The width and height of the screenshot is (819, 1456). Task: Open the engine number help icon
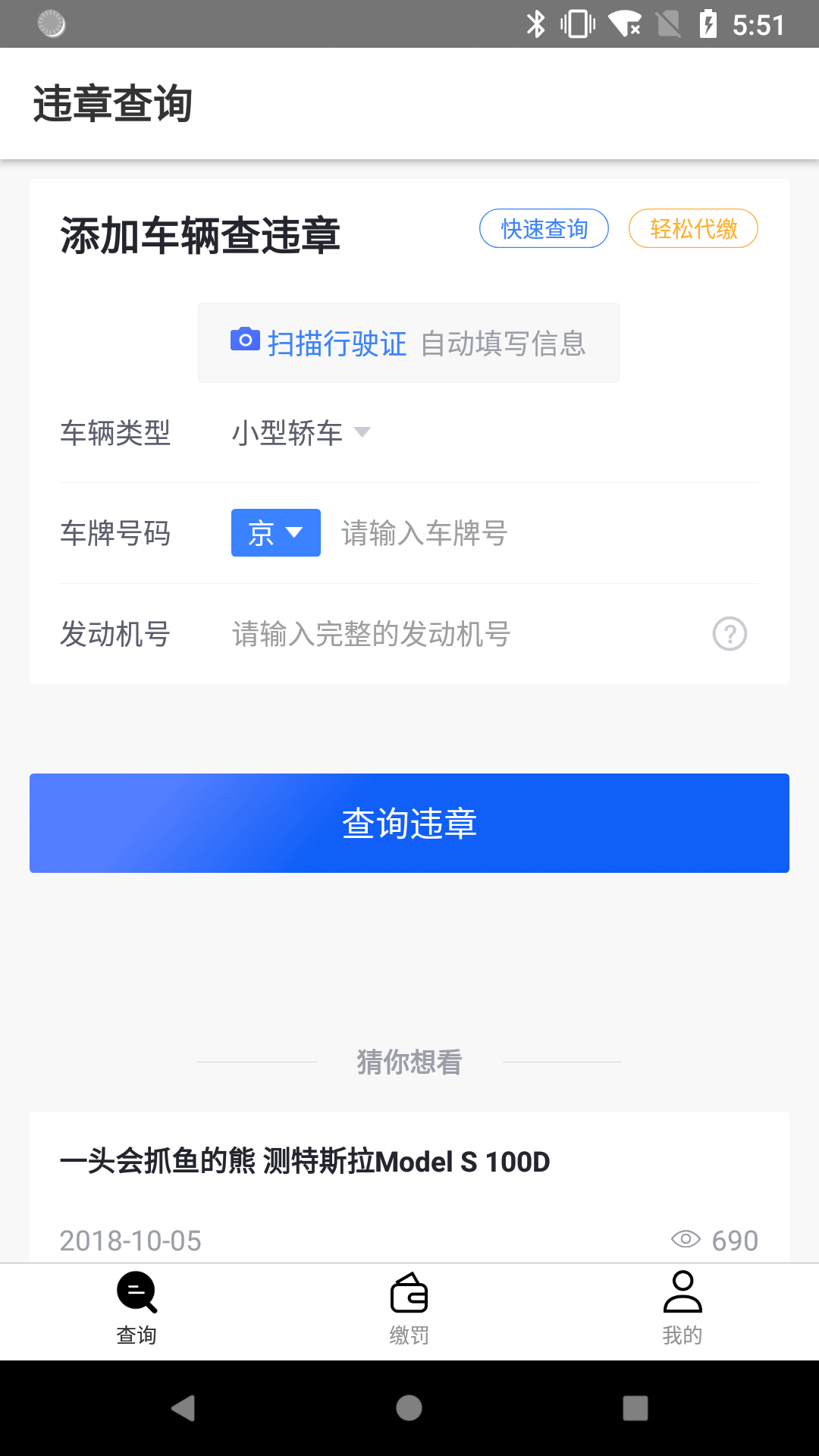(730, 634)
